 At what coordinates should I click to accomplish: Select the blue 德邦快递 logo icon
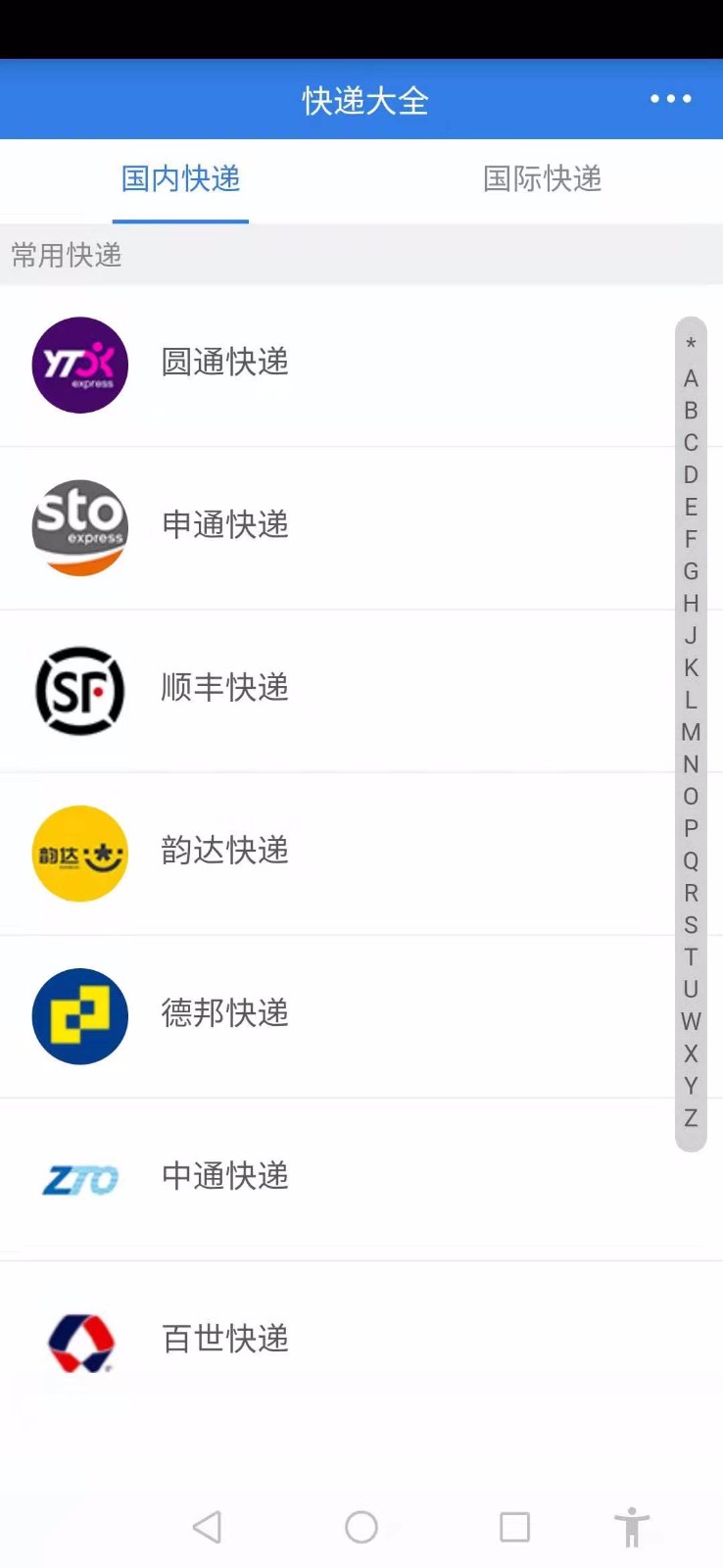[x=79, y=1015]
